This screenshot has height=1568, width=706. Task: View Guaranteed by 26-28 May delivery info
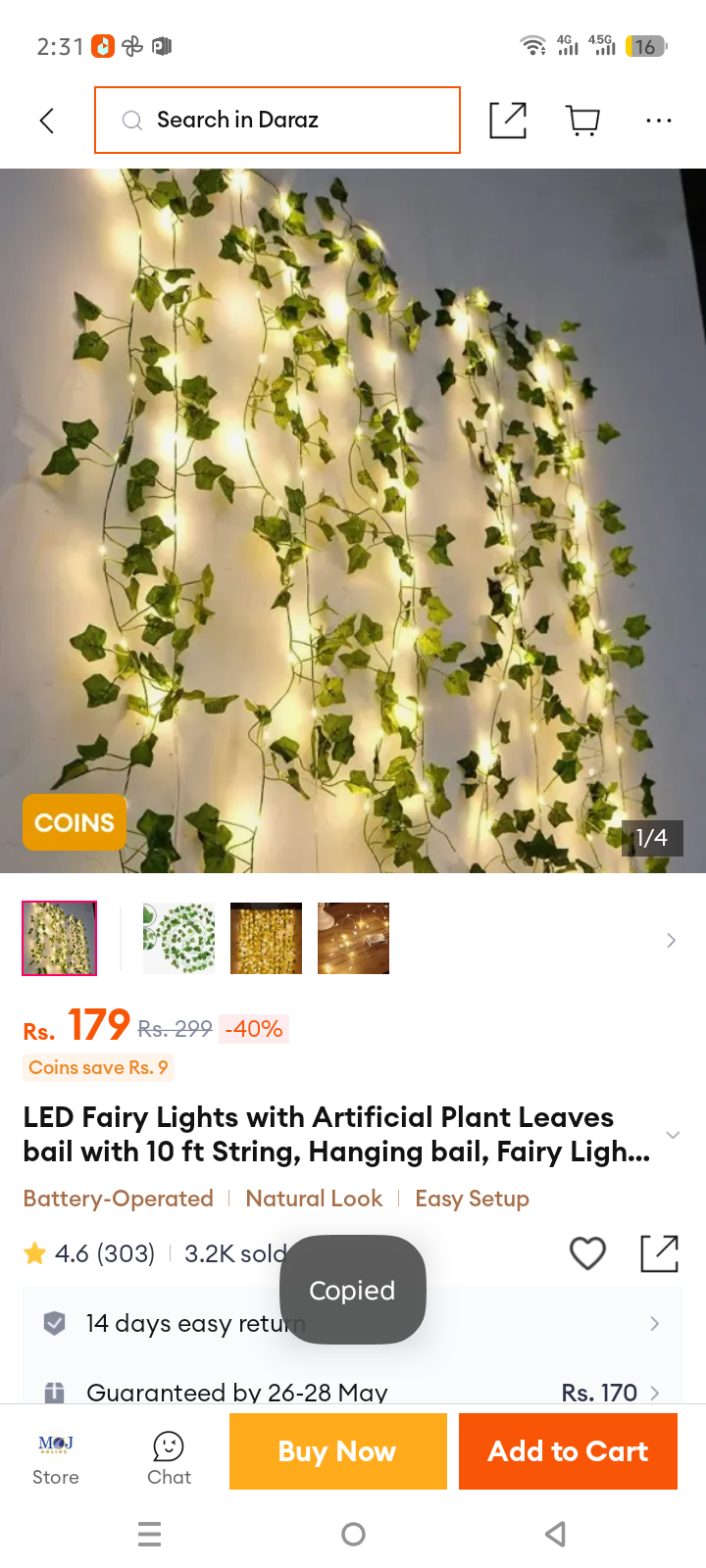click(x=353, y=1390)
